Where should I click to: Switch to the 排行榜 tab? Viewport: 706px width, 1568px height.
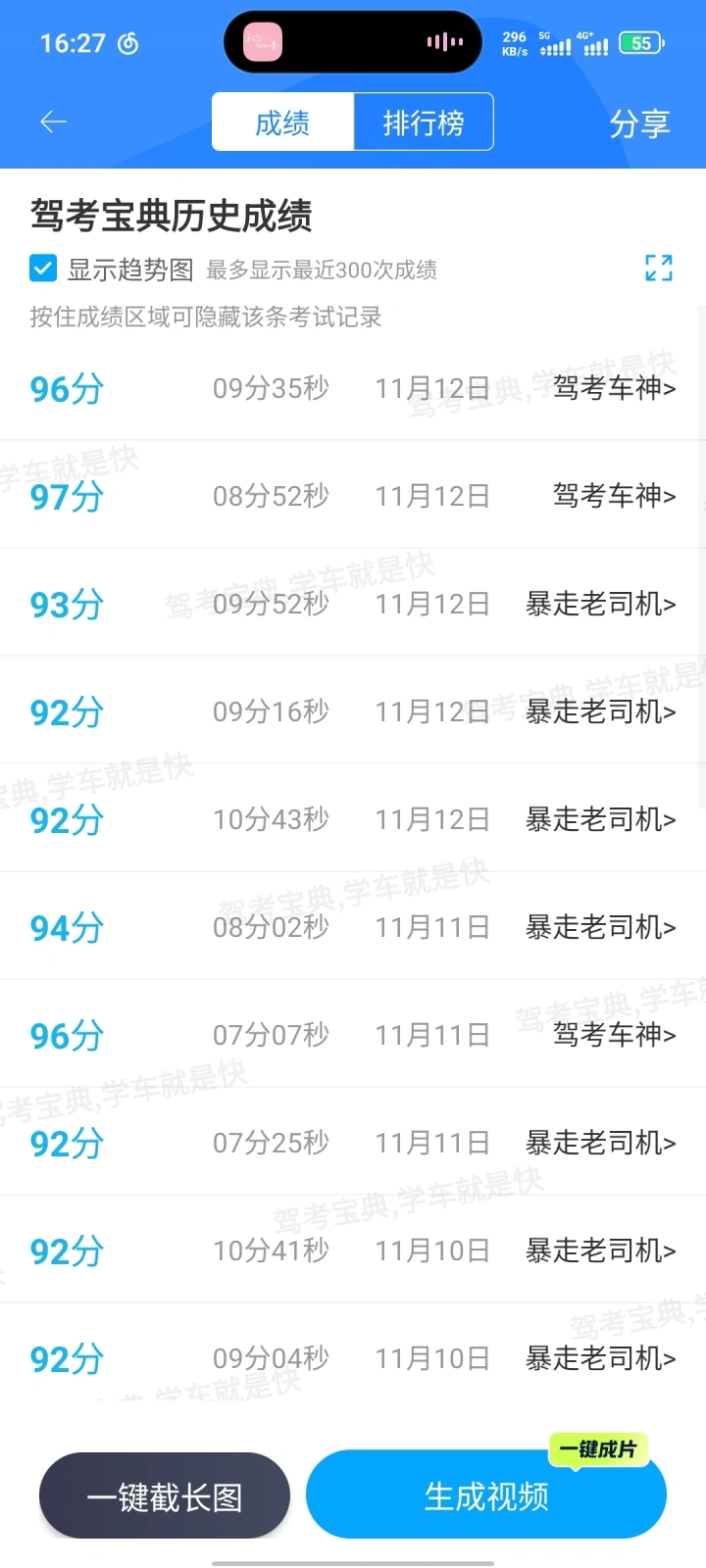[423, 122]
